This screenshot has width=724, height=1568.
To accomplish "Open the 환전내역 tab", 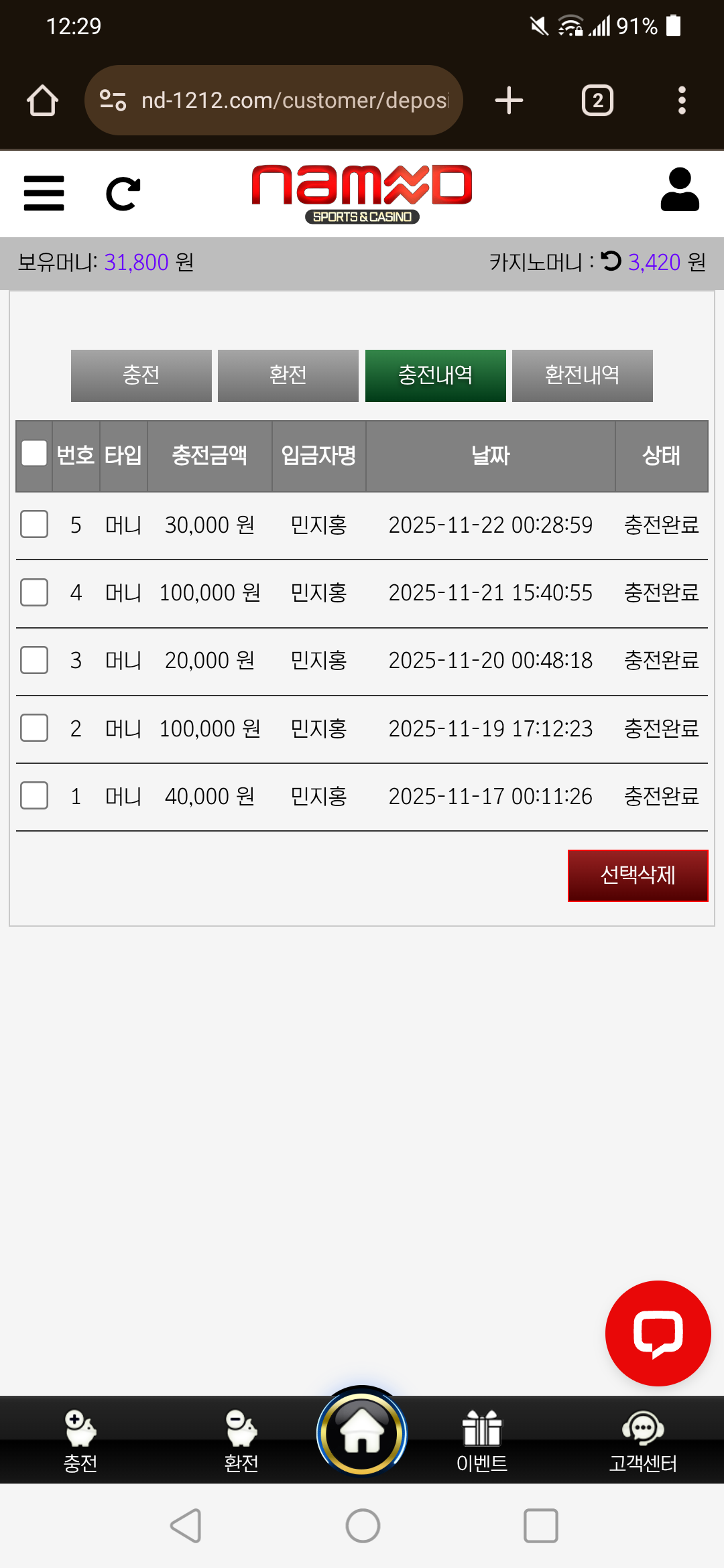I will [582, 376].
